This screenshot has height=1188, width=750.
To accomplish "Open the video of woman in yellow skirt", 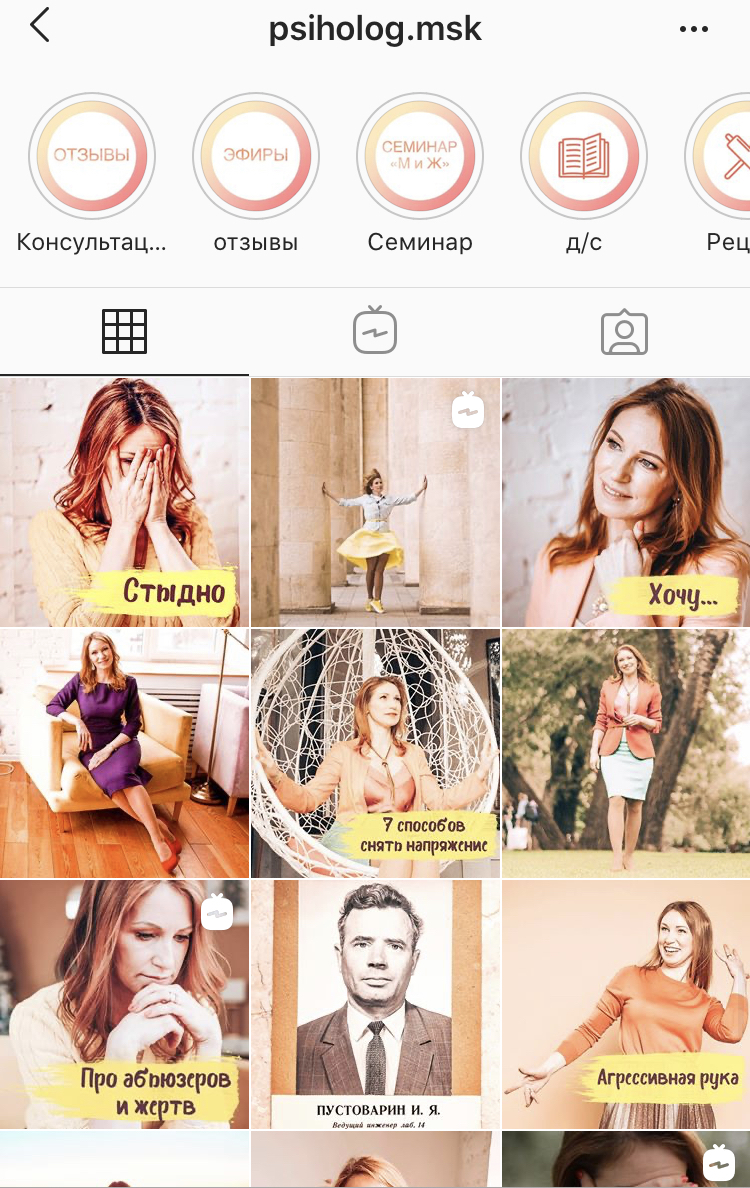I will (x=375, y=502).
